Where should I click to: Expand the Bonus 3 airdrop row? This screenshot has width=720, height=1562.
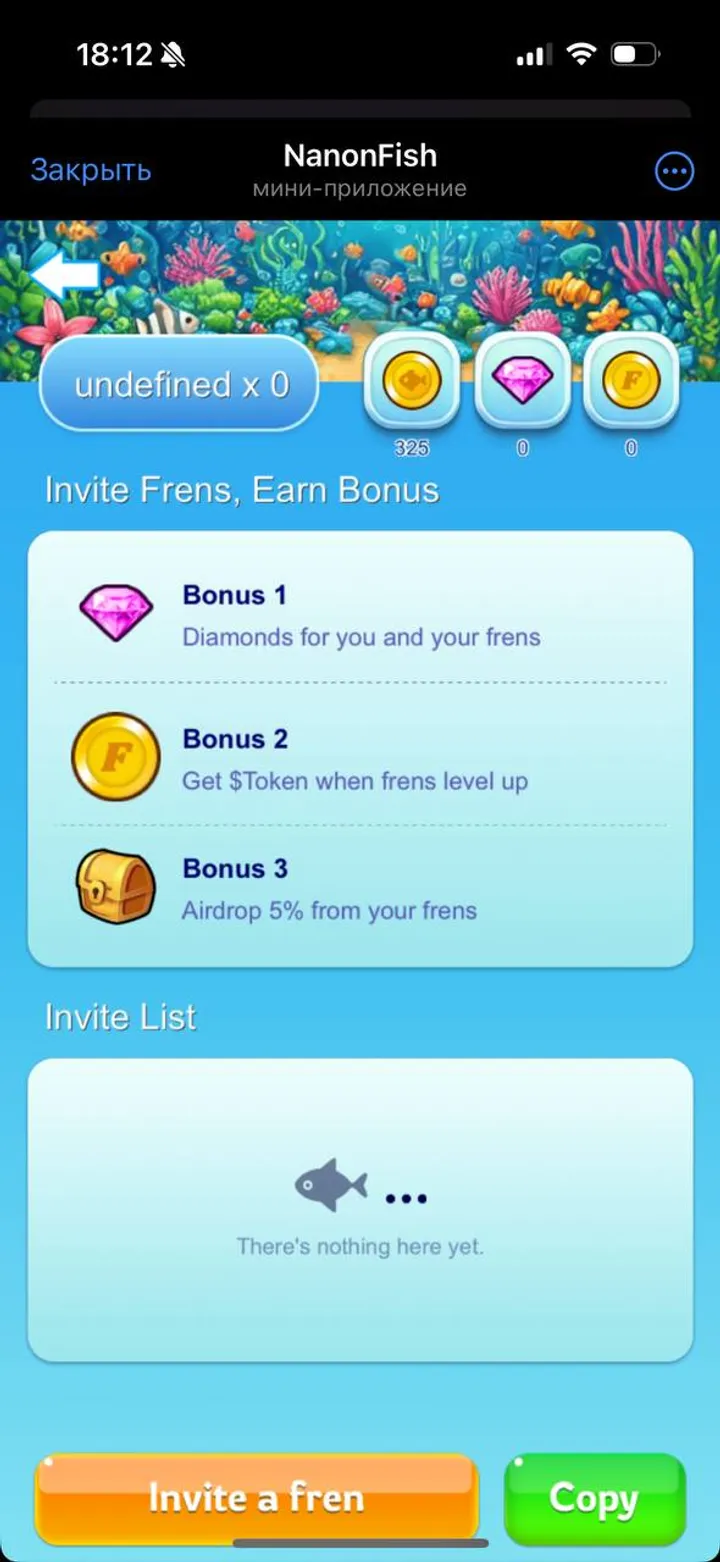click(x=360, y=888)
